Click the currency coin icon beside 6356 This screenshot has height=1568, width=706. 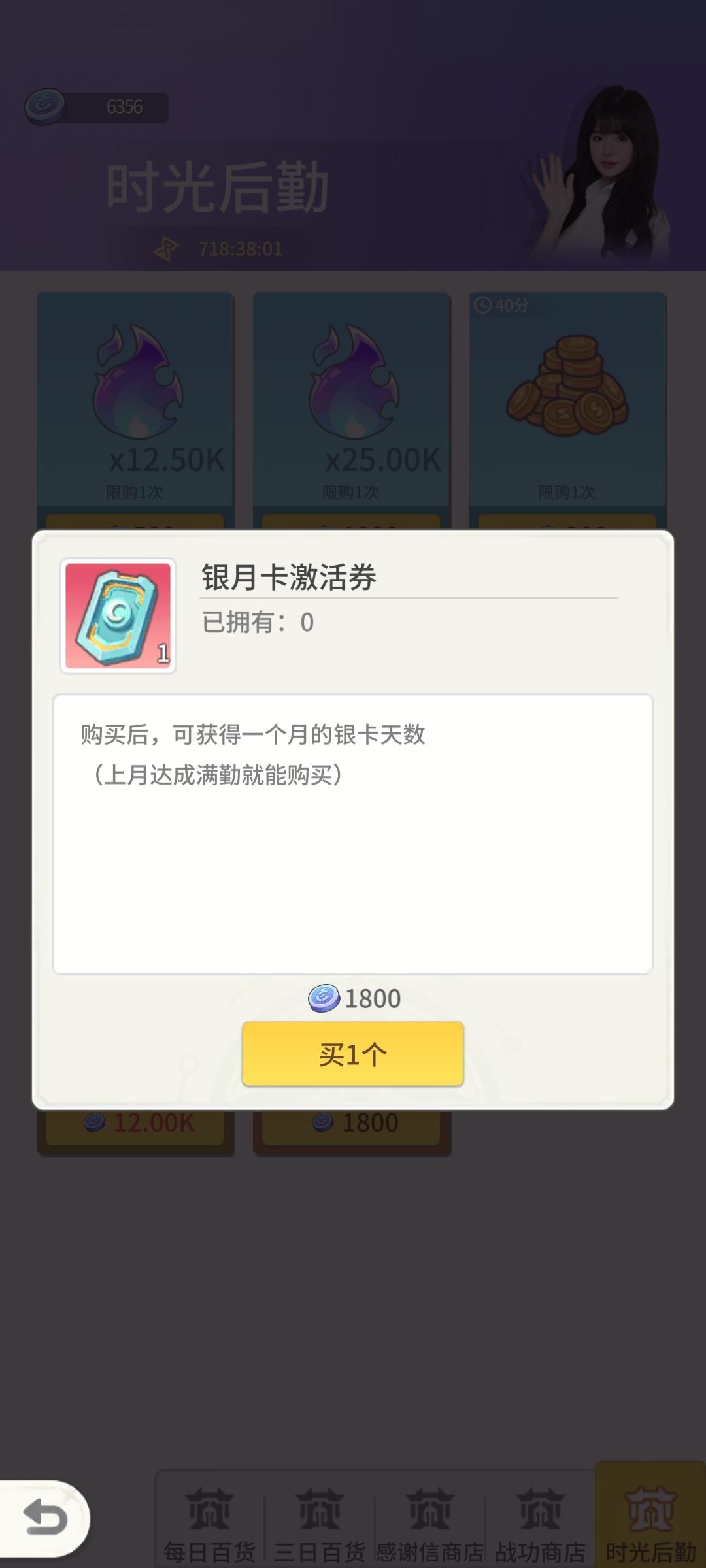(x=44, y=106)
